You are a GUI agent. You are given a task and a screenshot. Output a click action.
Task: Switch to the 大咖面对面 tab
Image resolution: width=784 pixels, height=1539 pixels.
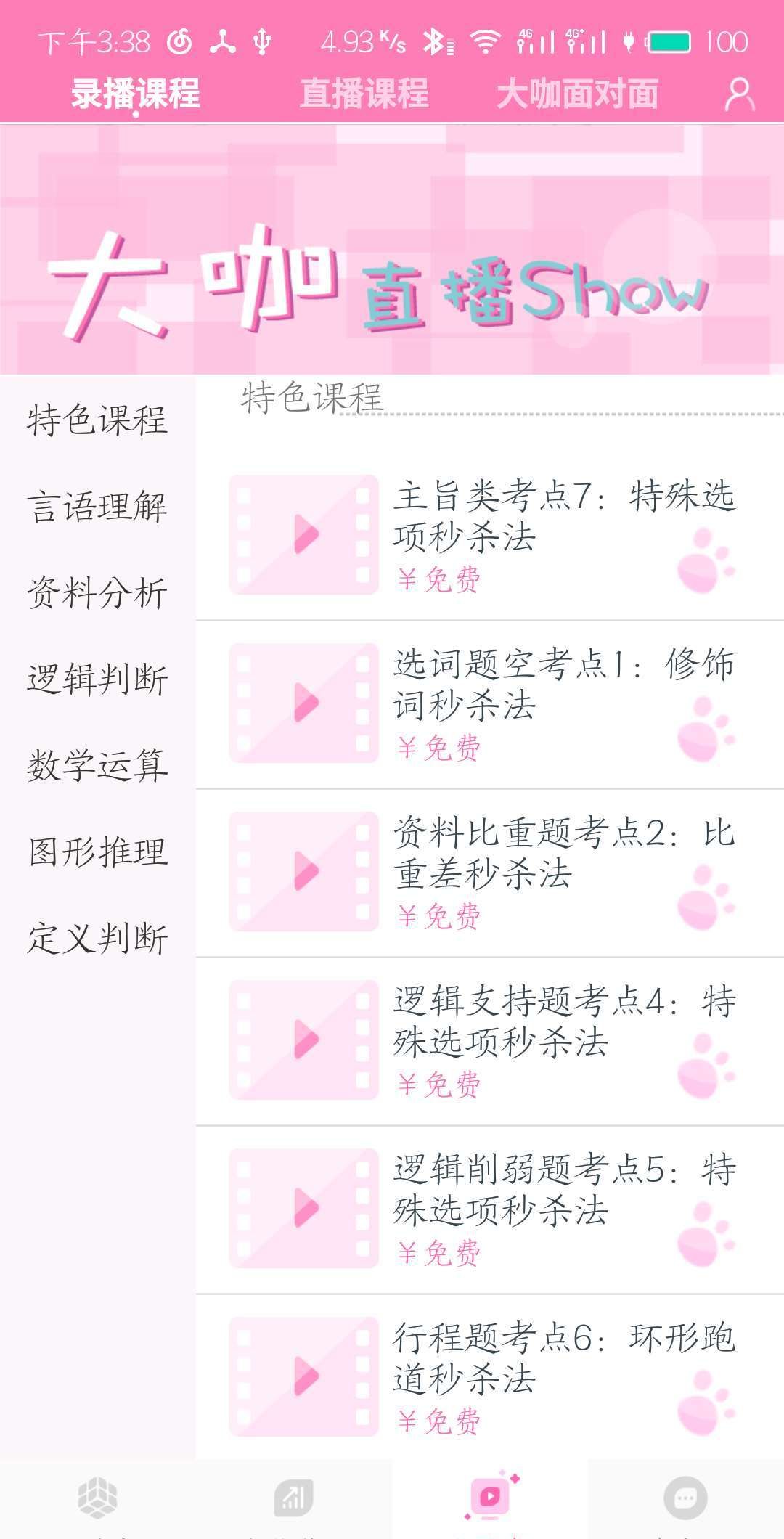tap(577, 94)
